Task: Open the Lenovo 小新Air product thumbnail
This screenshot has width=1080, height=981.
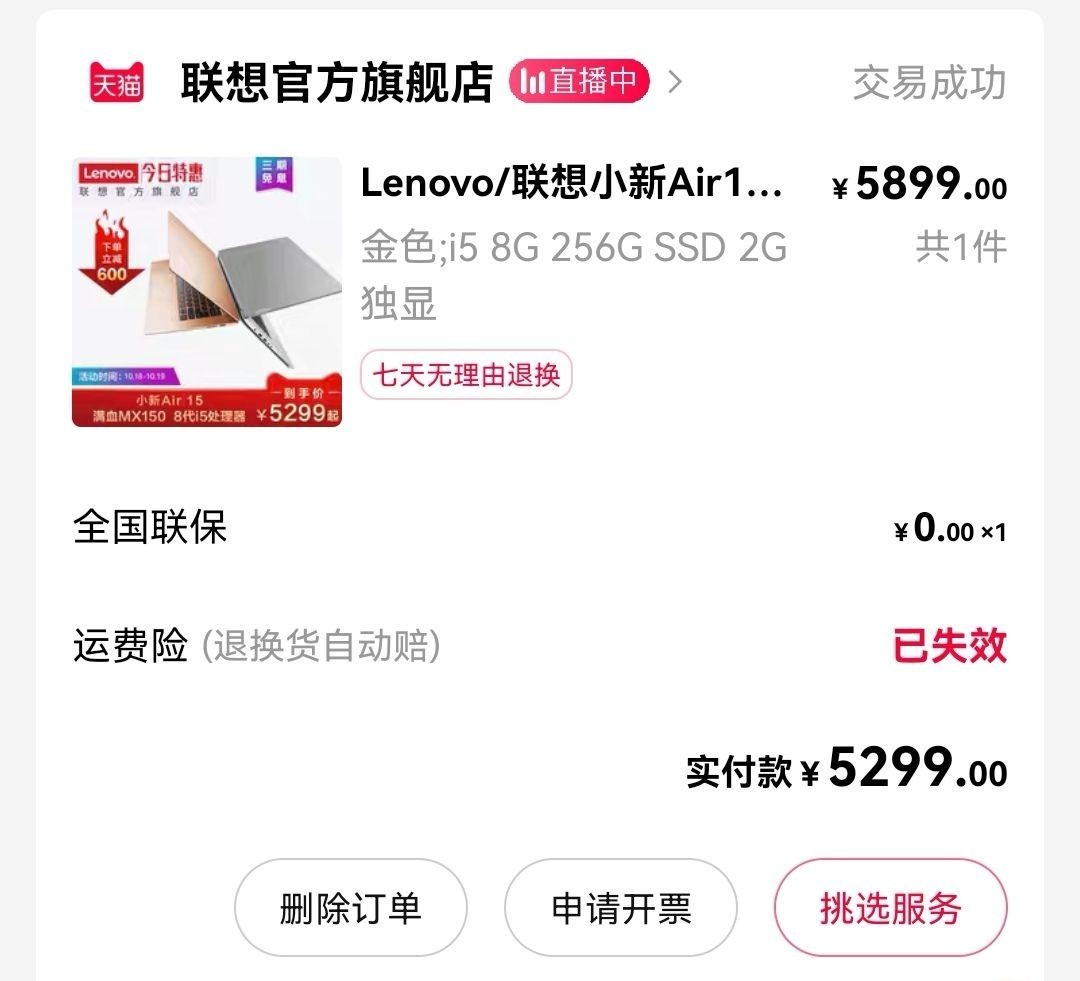Action: pyautogui.click(x=207, y=292)
